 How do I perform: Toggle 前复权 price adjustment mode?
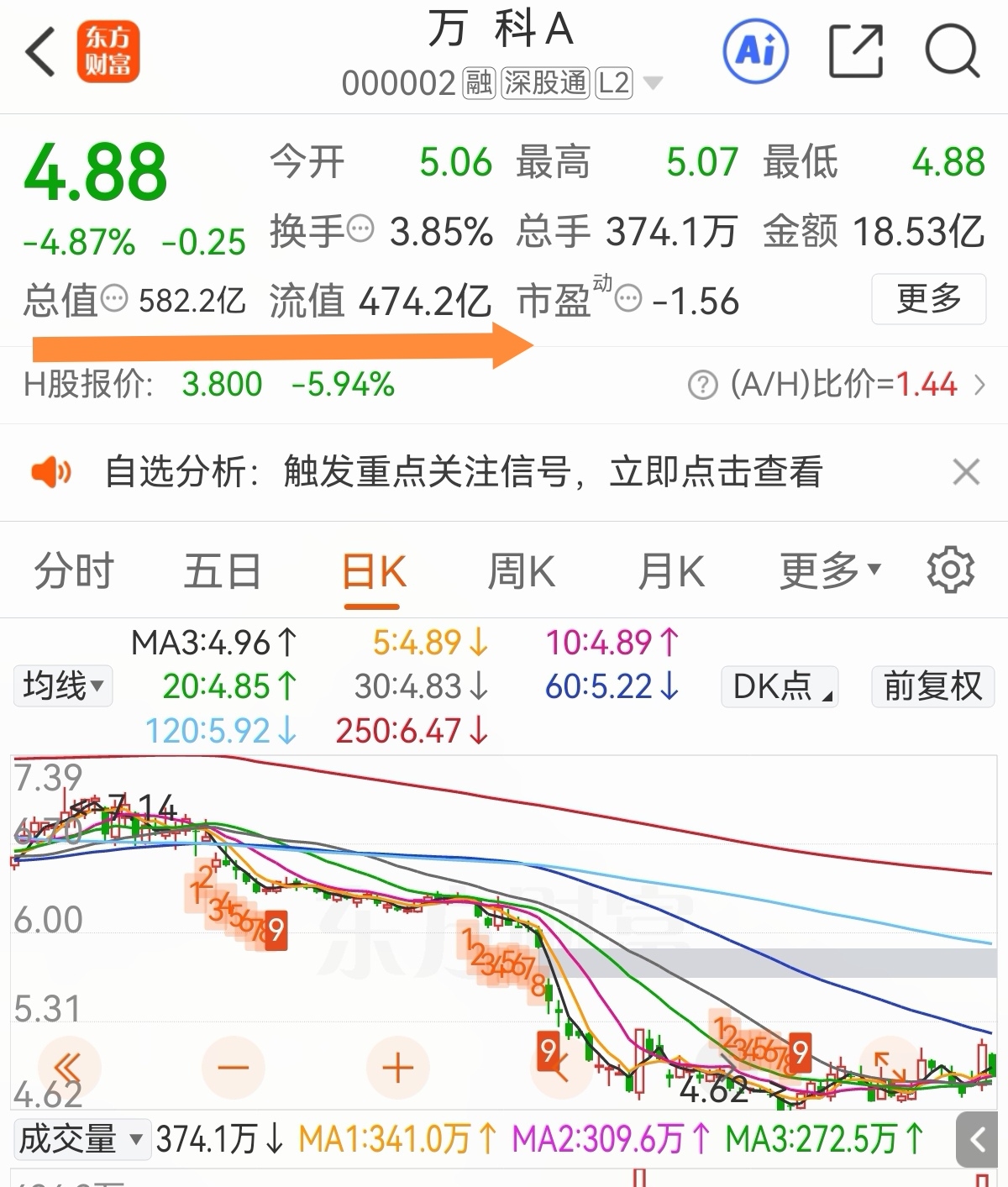[x=932, y=686]
